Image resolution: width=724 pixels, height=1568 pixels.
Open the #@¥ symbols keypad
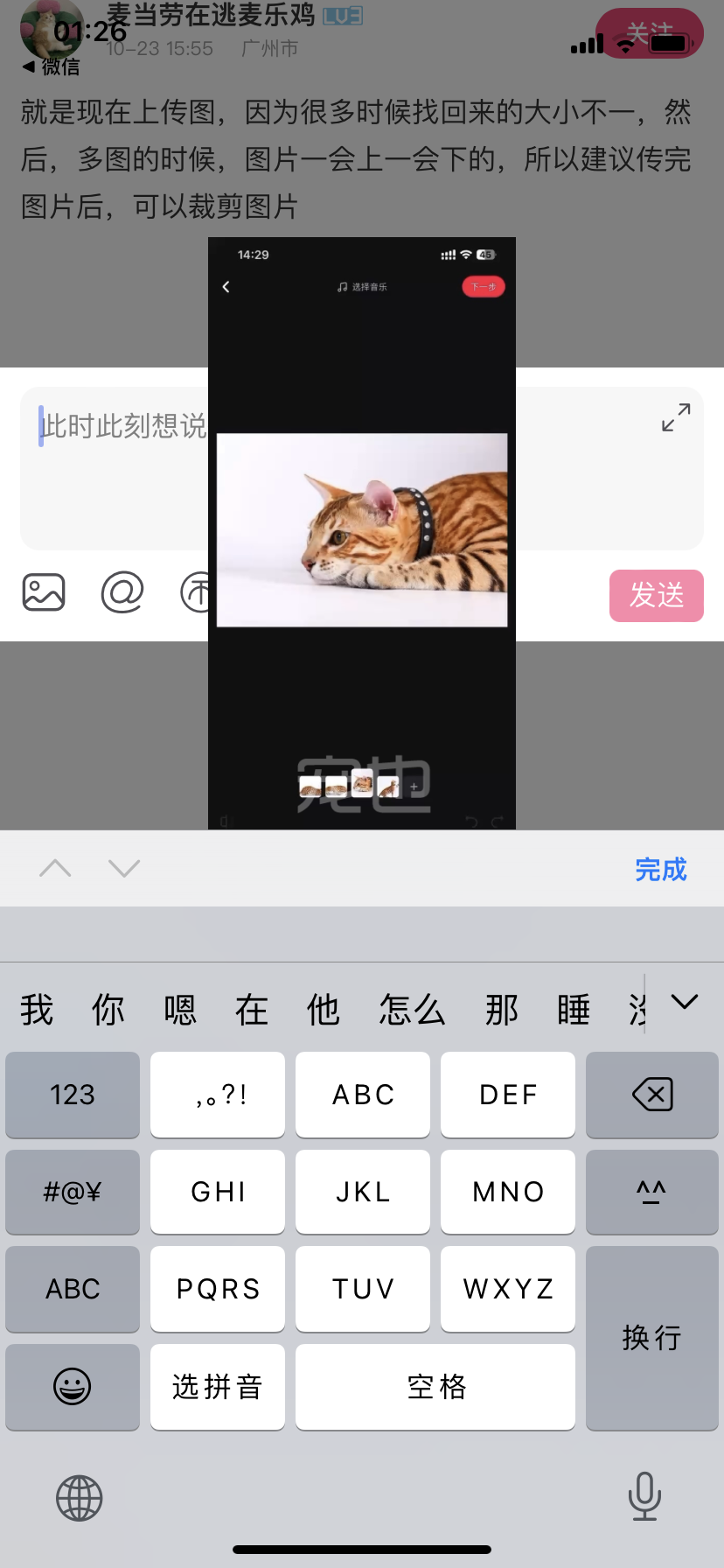pos(73,1192)
